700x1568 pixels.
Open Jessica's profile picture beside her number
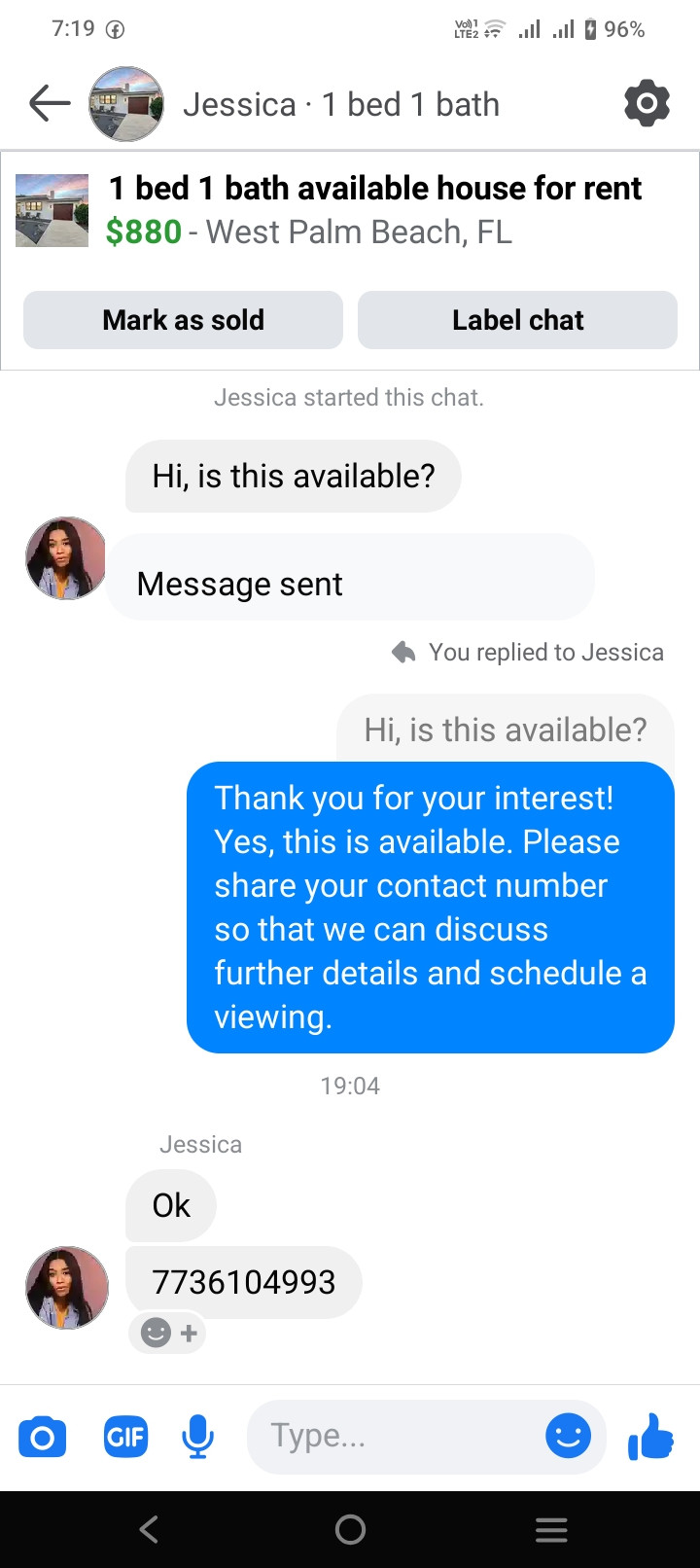pos(66,1287)
